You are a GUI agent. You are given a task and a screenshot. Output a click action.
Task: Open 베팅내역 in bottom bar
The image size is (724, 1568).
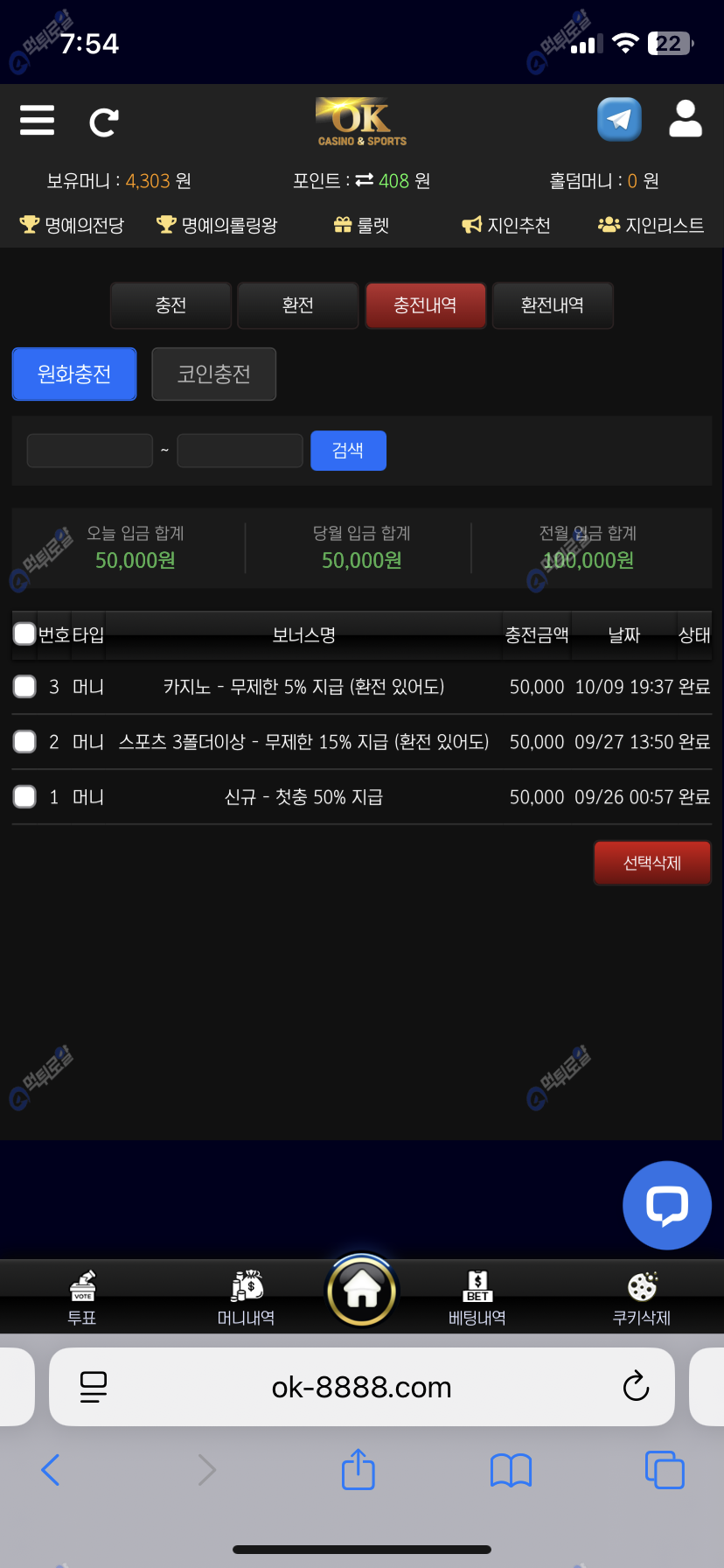coord(477,1298)
